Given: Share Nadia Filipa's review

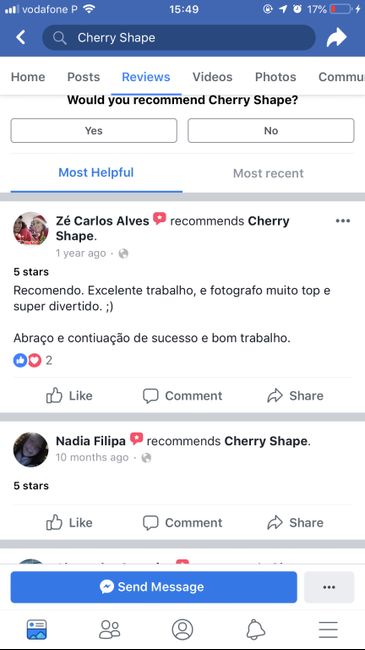Looking at the screenshot, I should pyautogui.click(x=295, y=522).
